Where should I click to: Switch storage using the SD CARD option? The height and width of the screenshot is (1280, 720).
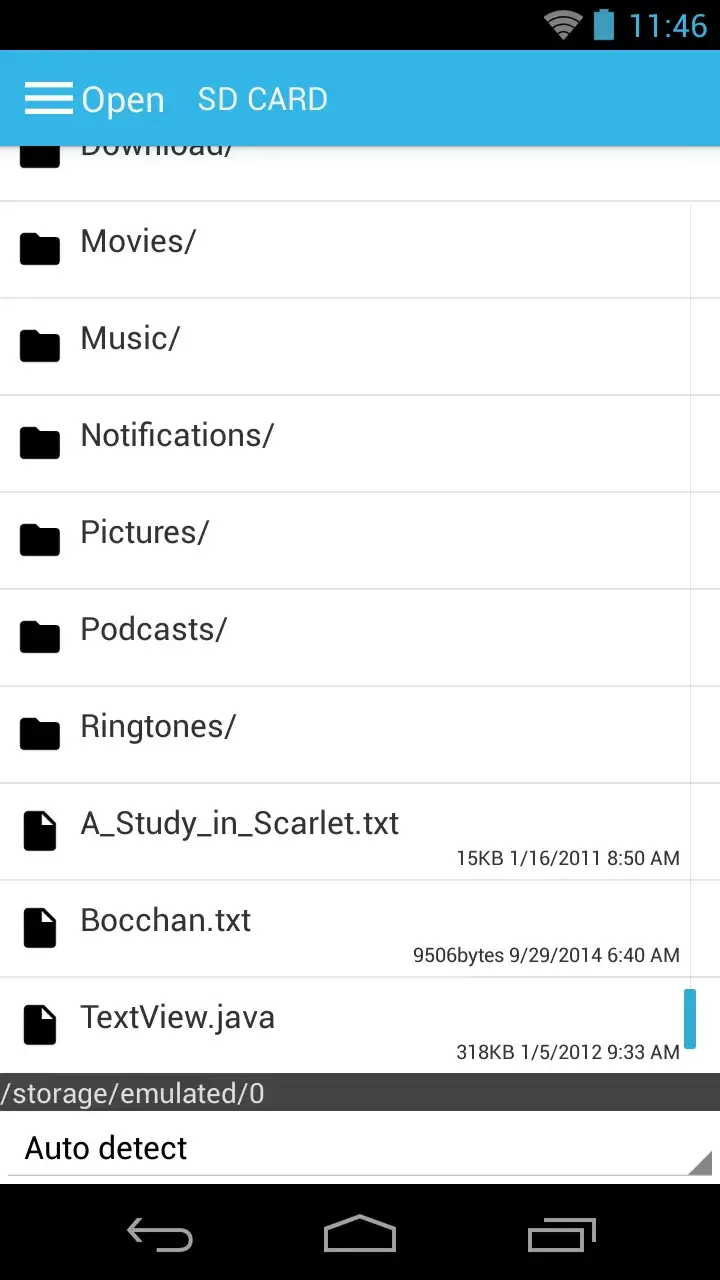[x=262, y=98]
